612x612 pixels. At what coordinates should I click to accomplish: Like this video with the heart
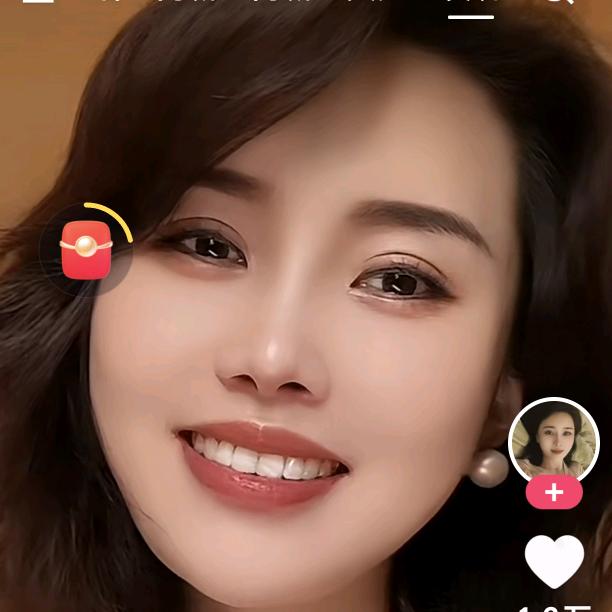tap(554, 560)
